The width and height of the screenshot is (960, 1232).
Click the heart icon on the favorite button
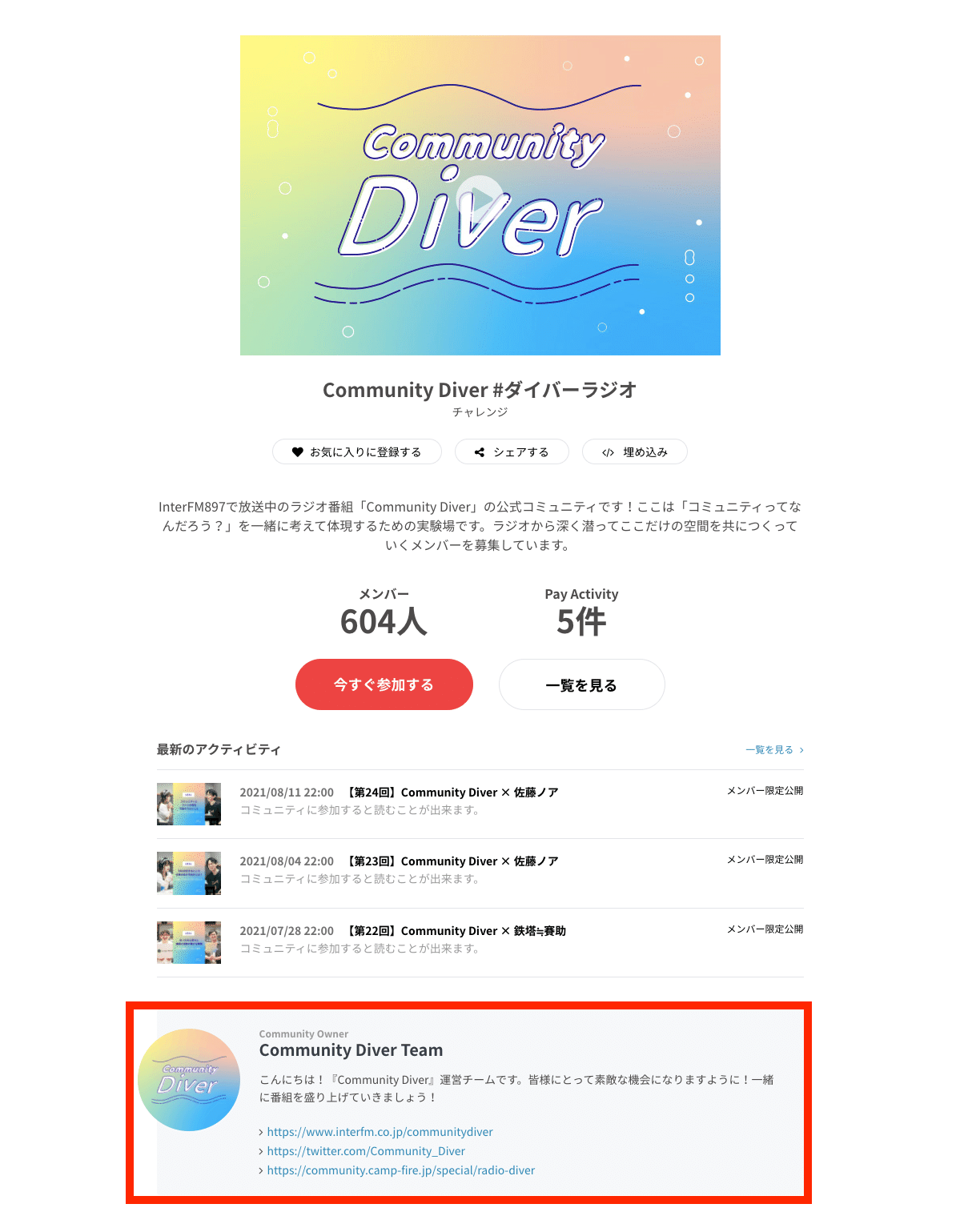pyautogui.click(x=297, y=451)
